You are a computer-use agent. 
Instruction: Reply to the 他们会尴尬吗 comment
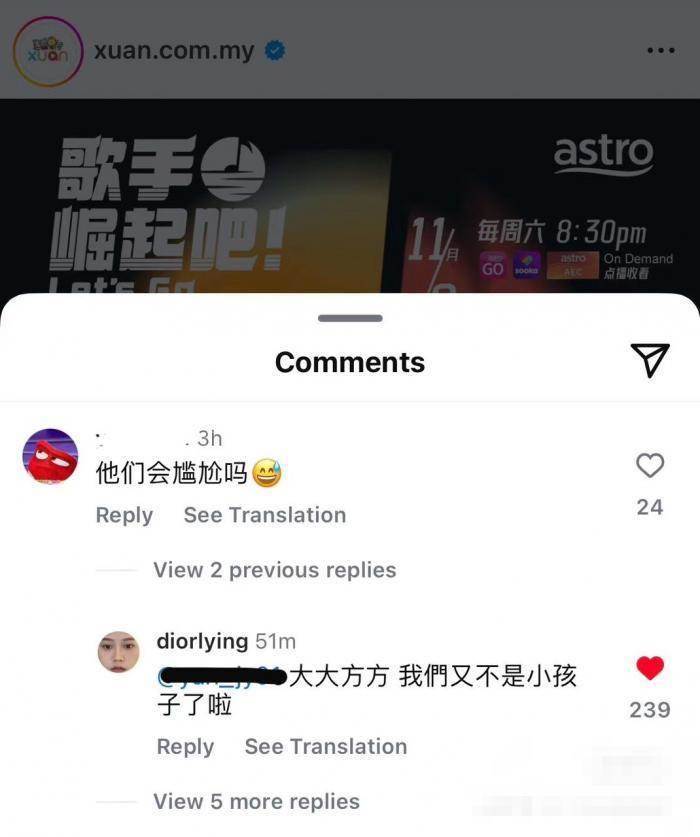point(124,515)
